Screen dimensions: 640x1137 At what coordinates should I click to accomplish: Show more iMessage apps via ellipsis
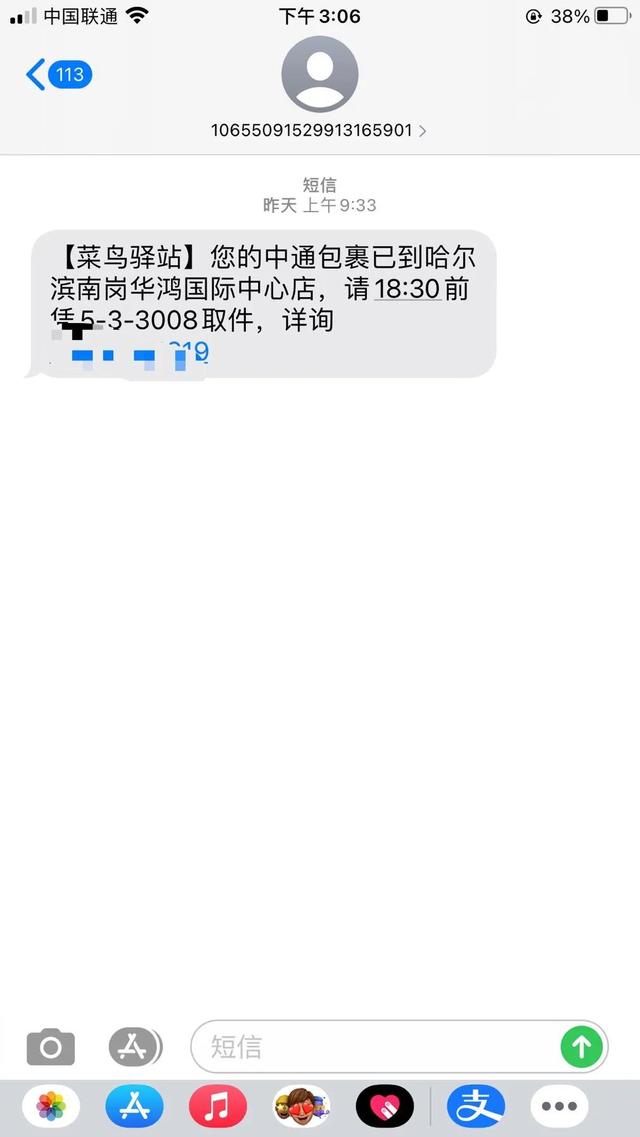pyautogui.click(x=559, y=1106)
